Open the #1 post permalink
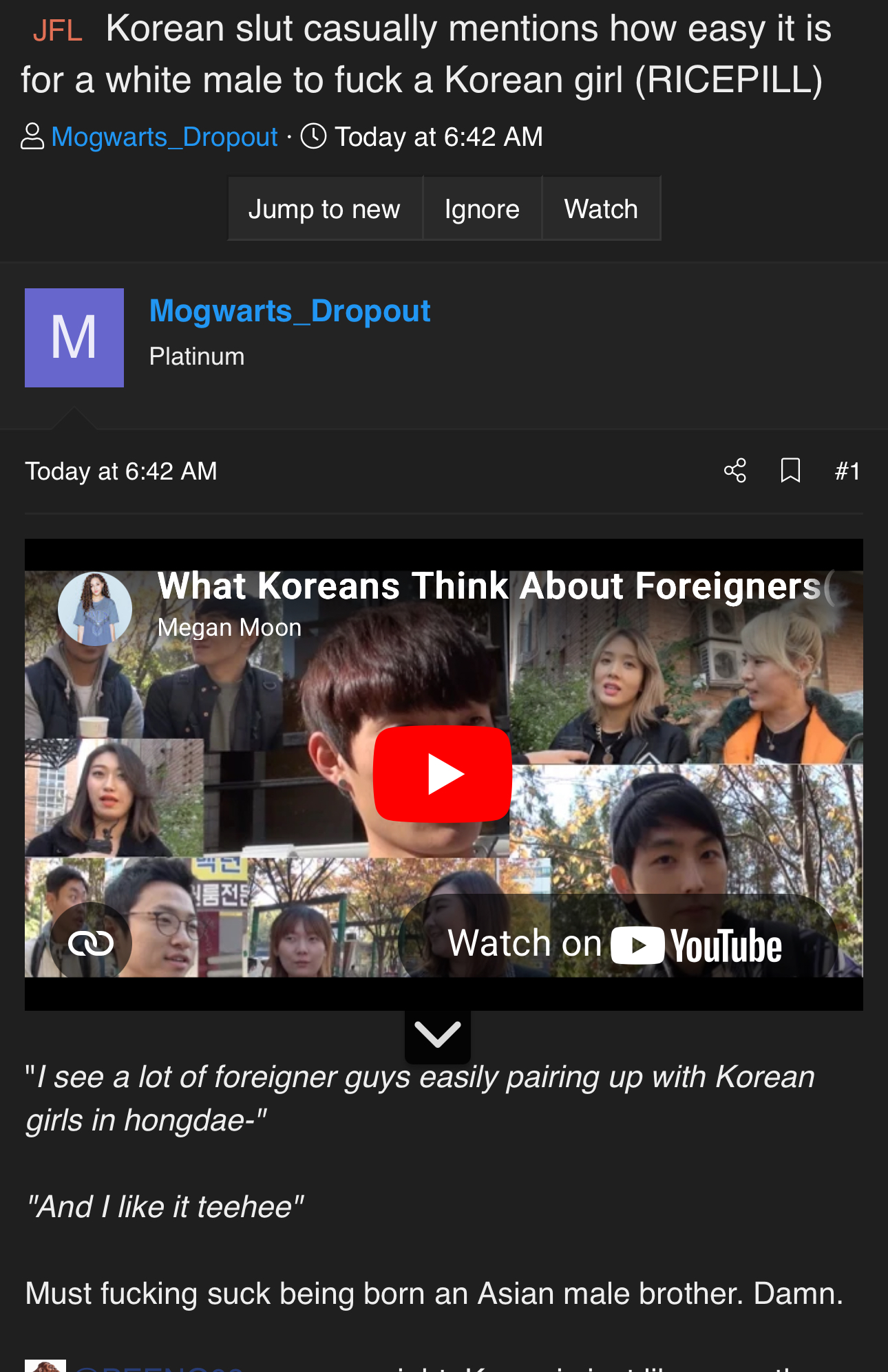 pyautogui.click(x=847, y=471)
